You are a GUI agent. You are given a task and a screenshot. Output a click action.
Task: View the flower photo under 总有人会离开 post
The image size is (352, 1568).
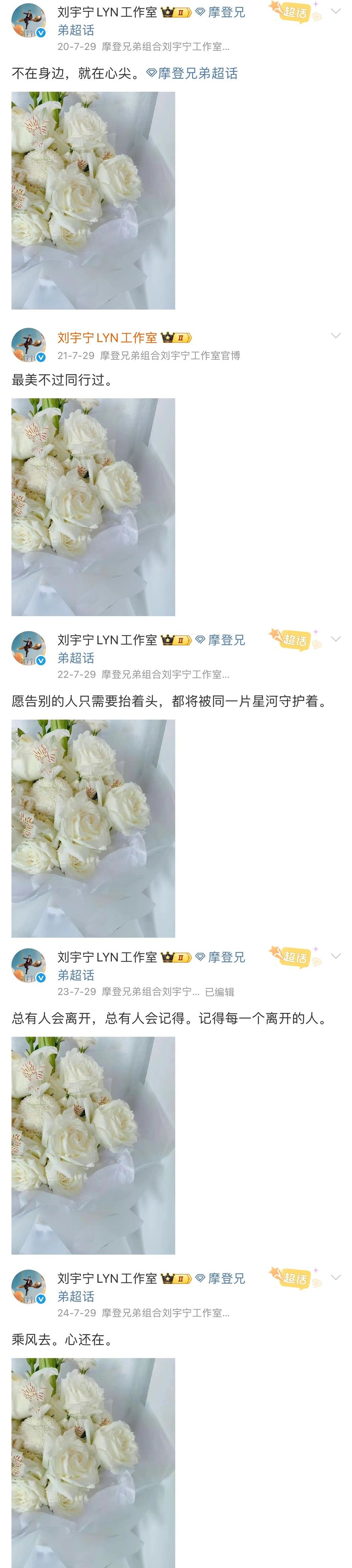(x=93, y=1145)
